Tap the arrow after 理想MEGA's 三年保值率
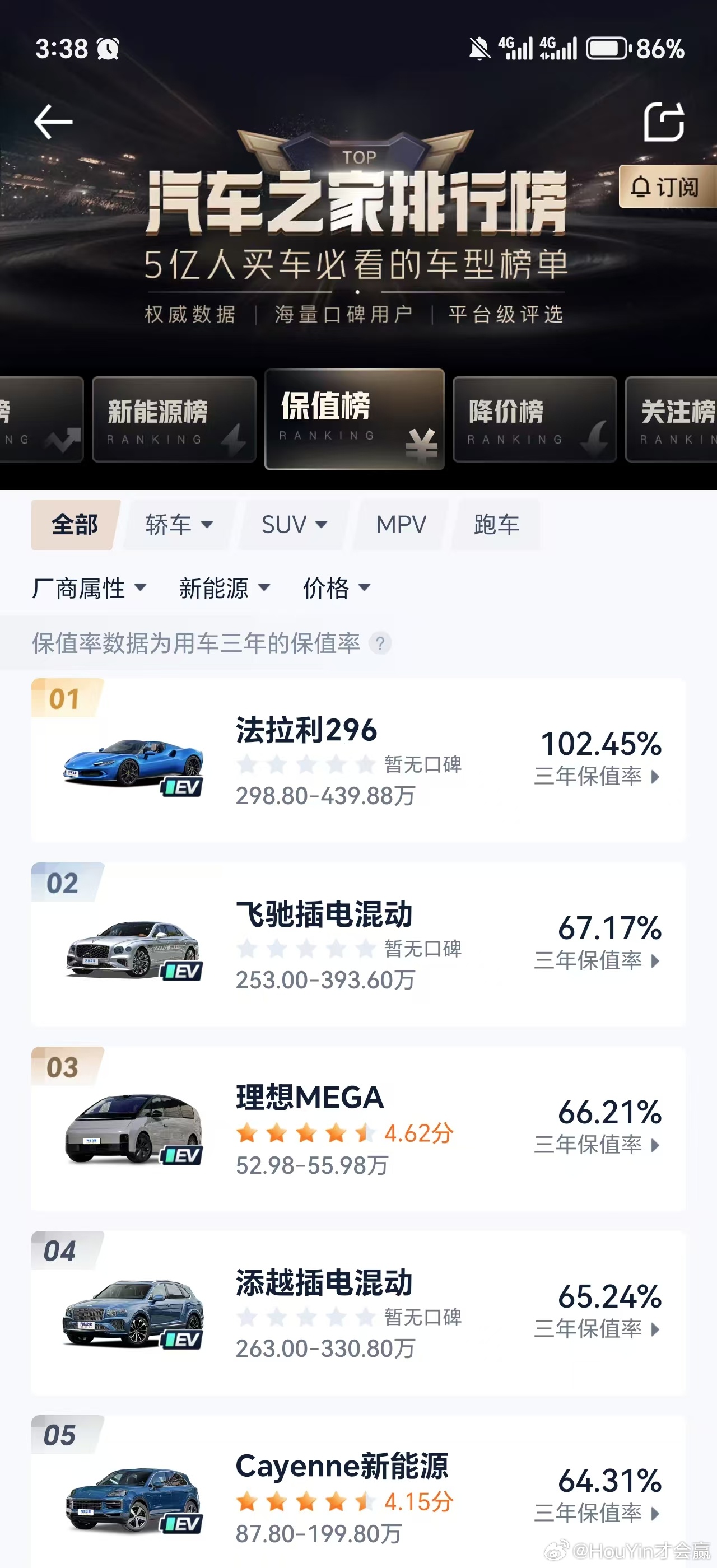The height and width of the screenshot is (1568, 717). tap(655, 1147)
